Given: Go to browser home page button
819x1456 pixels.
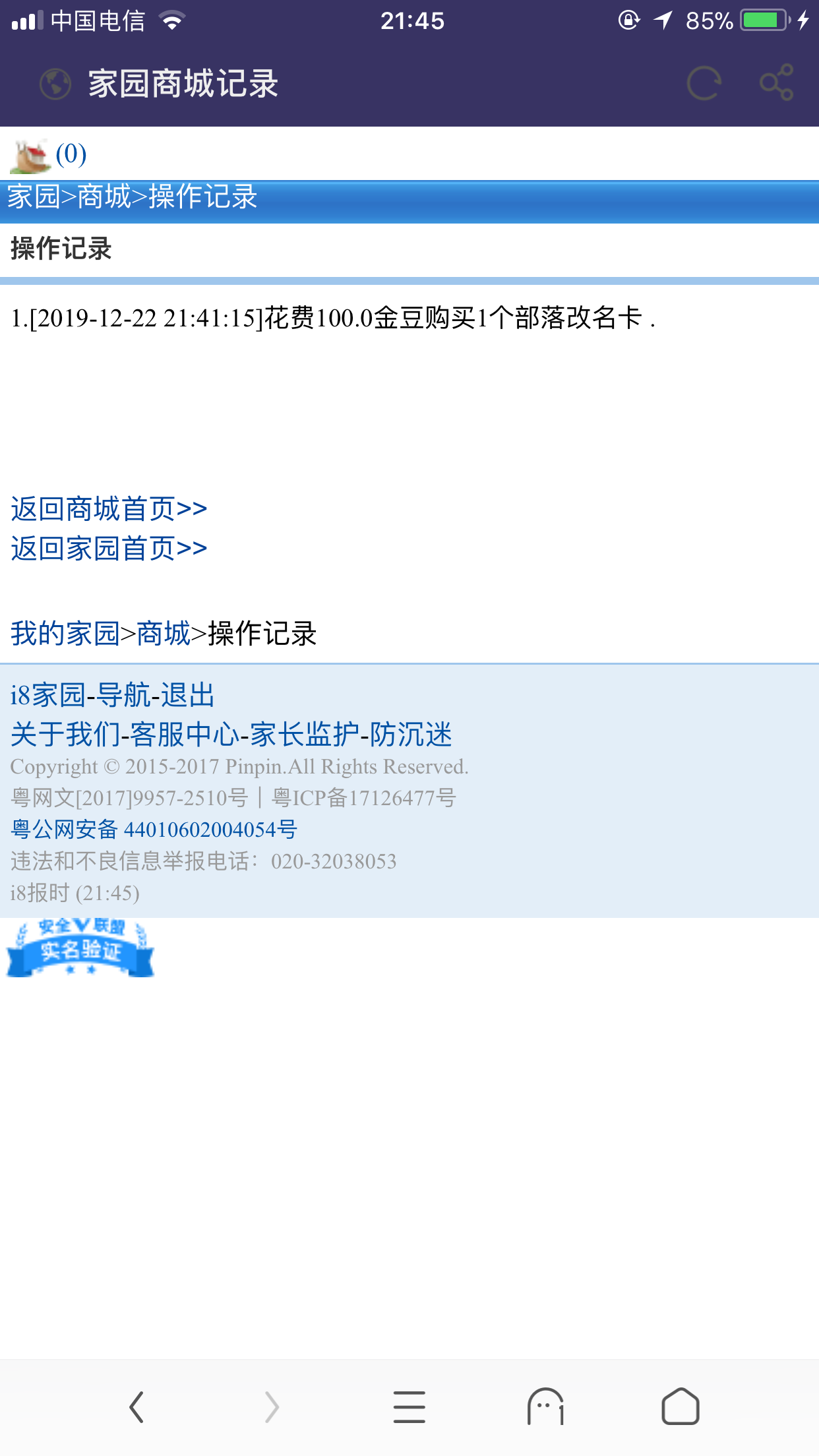Looking at the screenshot, I should (x=680, y=1407).
